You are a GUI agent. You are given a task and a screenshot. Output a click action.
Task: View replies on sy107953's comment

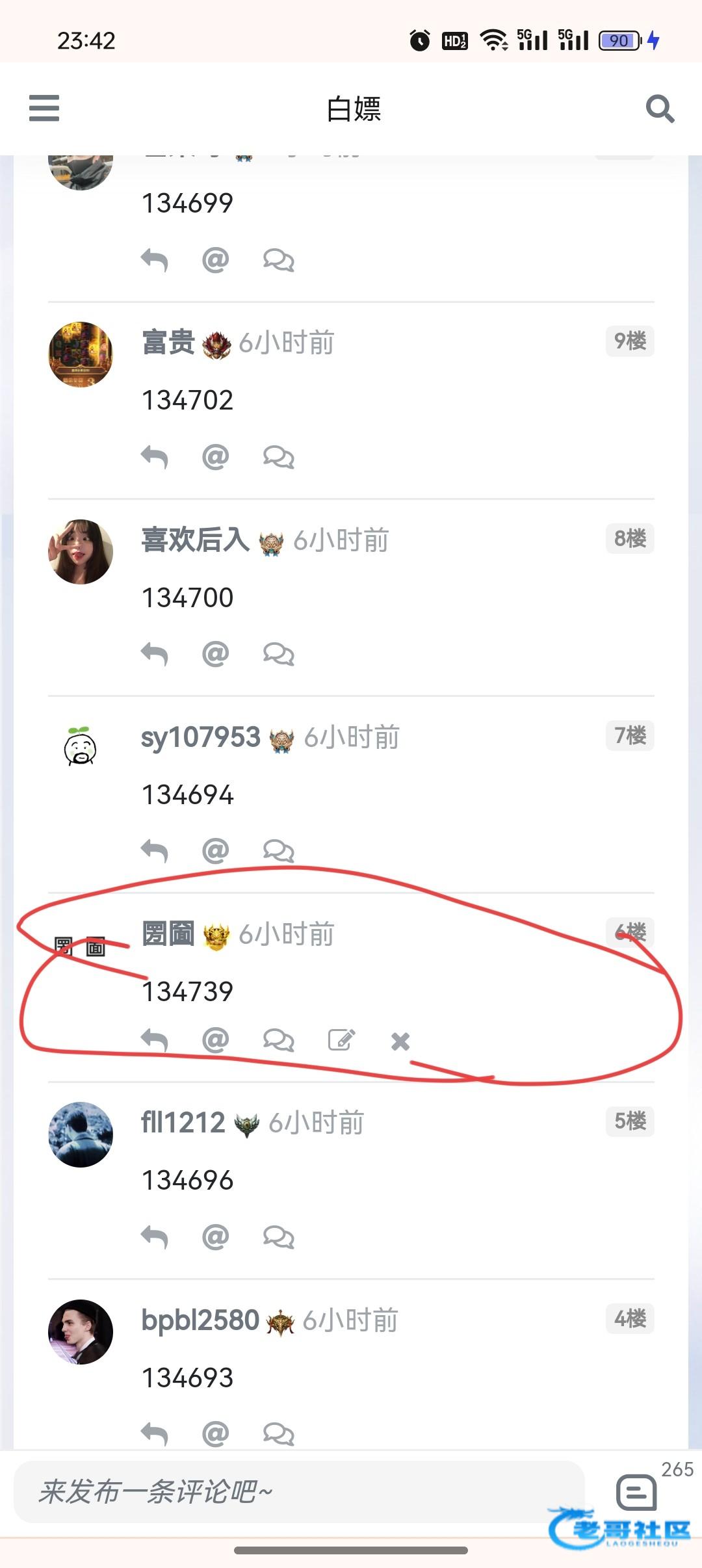click(278, 850)
